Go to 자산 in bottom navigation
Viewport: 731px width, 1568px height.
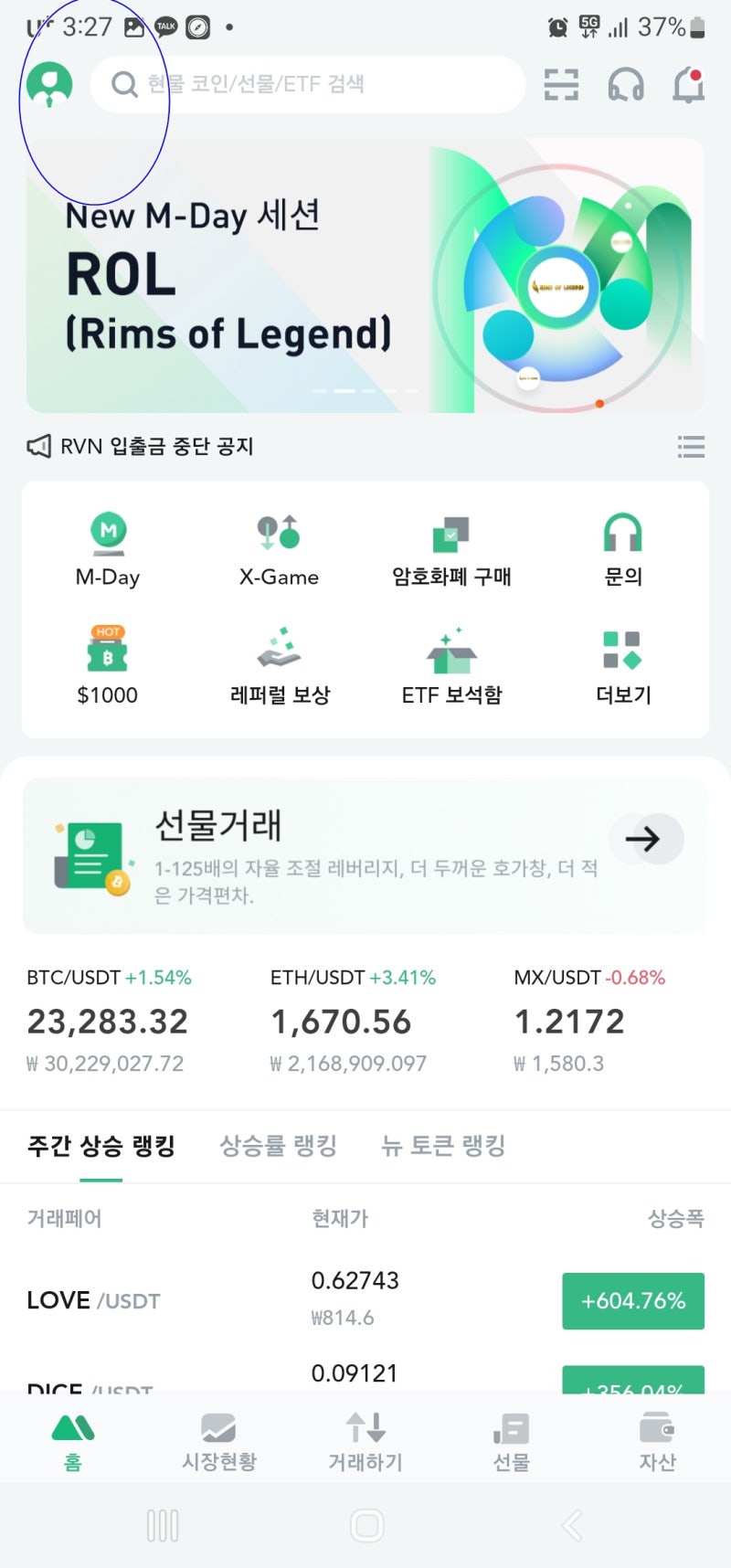tap(657, 1442)
